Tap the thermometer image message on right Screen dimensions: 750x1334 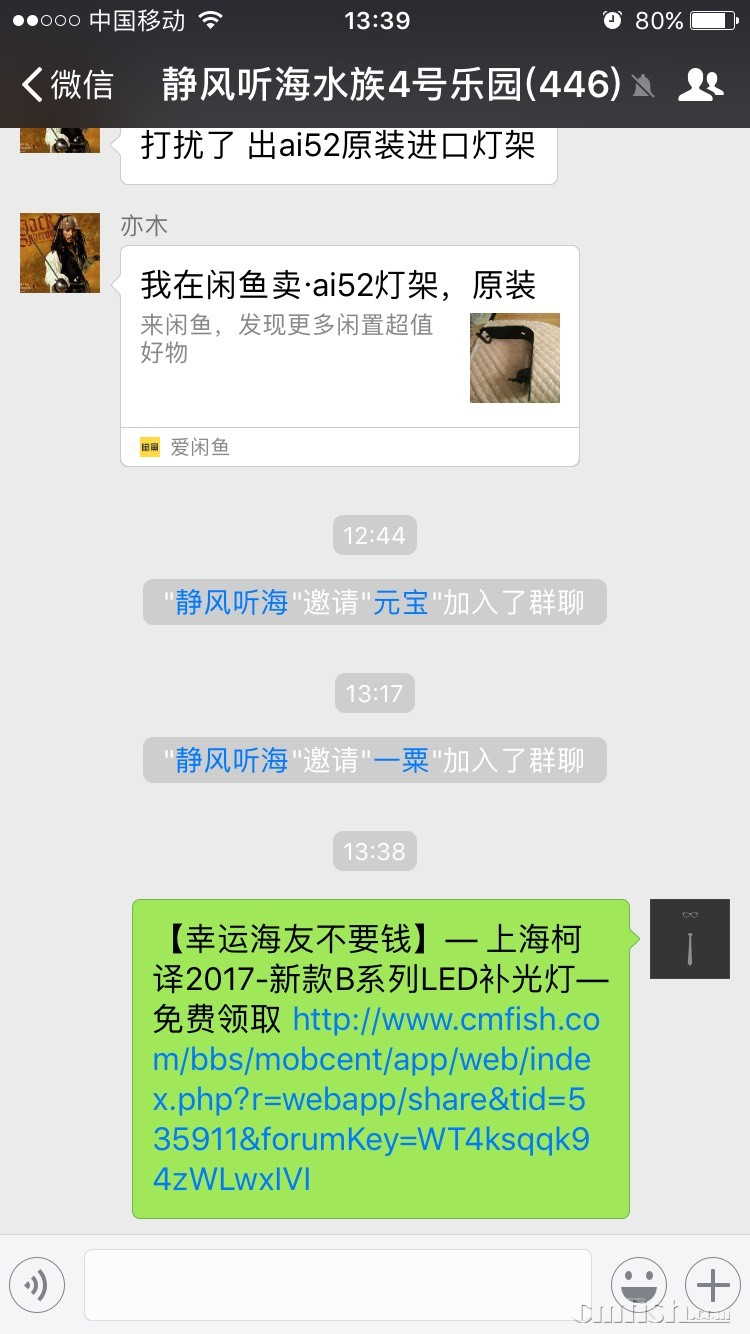click(689, 938)
